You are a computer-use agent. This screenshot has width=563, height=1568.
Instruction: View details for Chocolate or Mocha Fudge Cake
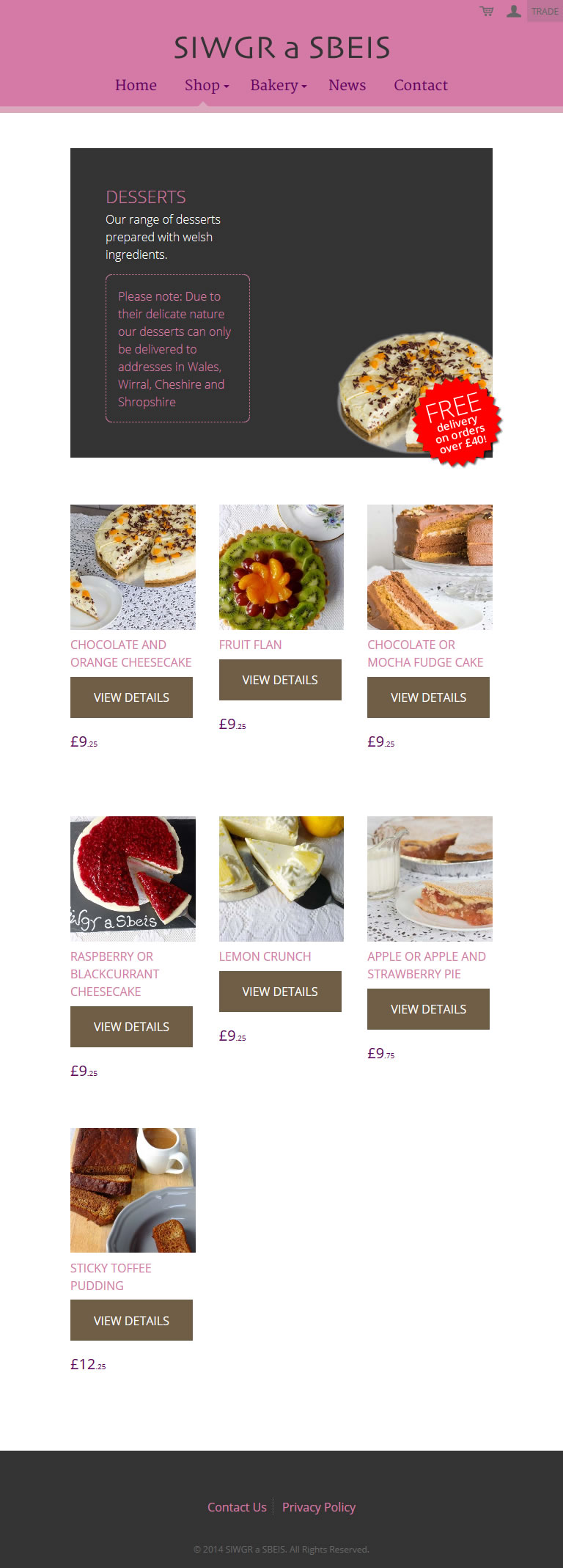click(x=428, y=697)
